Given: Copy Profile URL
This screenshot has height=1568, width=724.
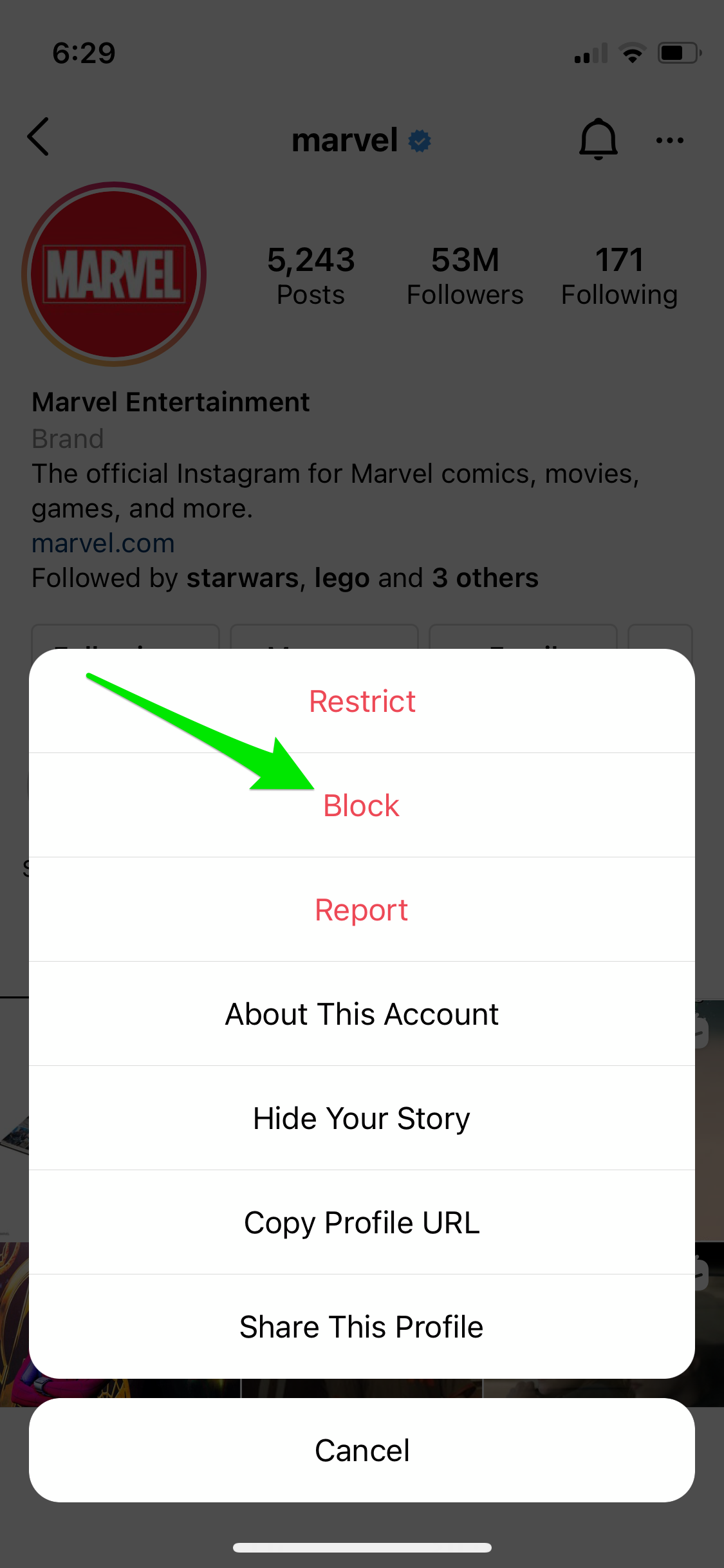Looking at the screenshot, I should pos(362,1222).
